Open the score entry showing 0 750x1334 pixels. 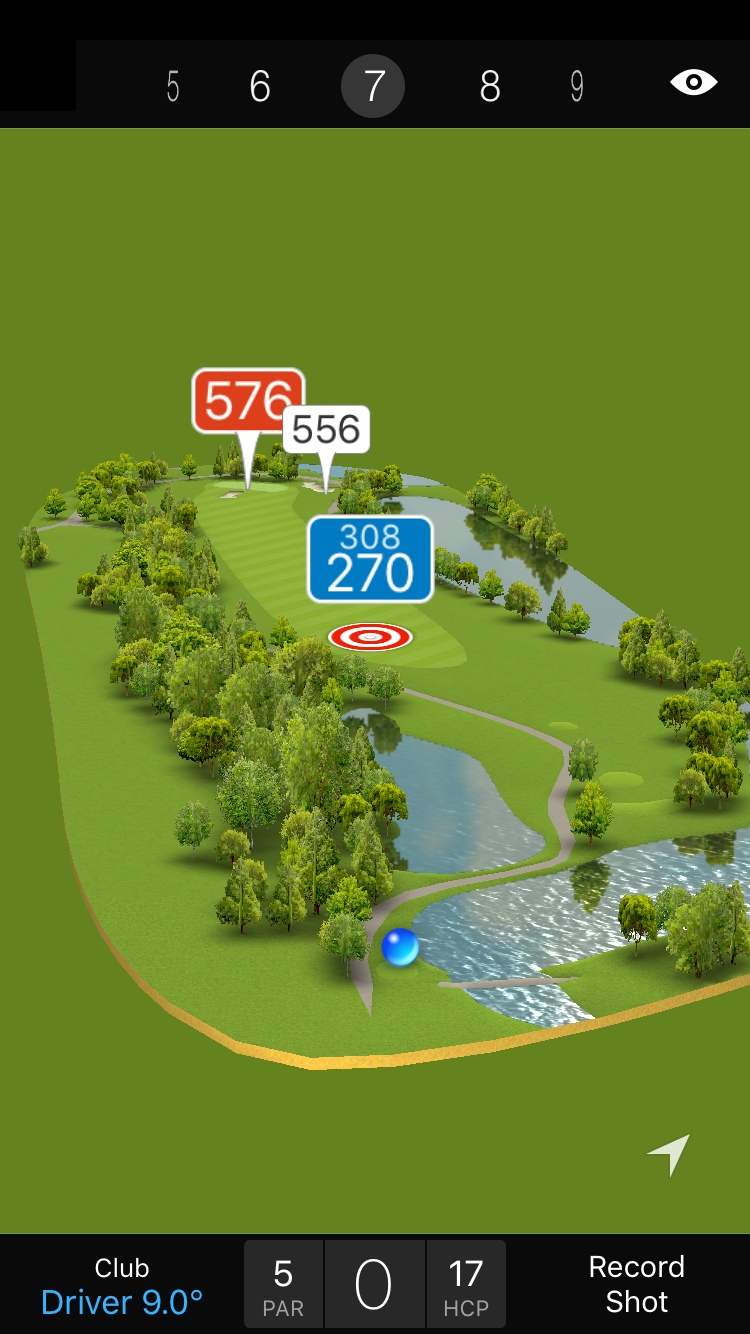click(x=374, y=1284)
